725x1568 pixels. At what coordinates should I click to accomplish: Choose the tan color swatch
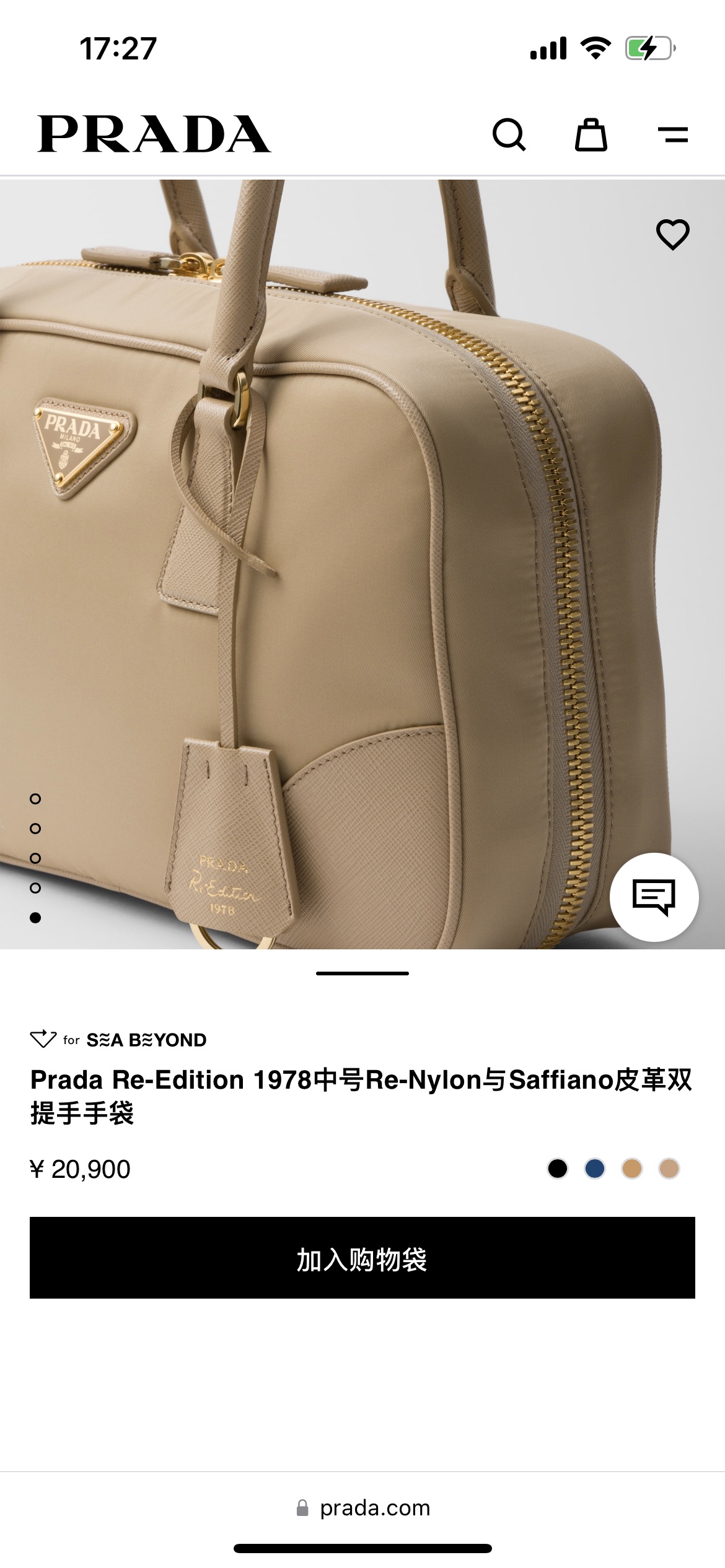point(632,1169)
